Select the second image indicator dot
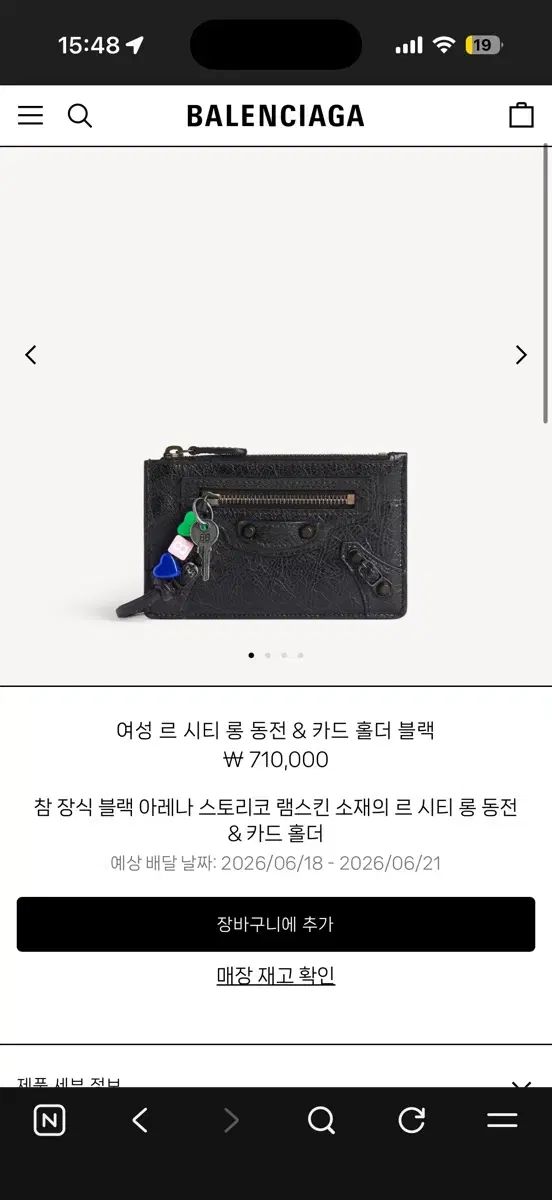The image size is (552, 1200). [x=268, y=655]
